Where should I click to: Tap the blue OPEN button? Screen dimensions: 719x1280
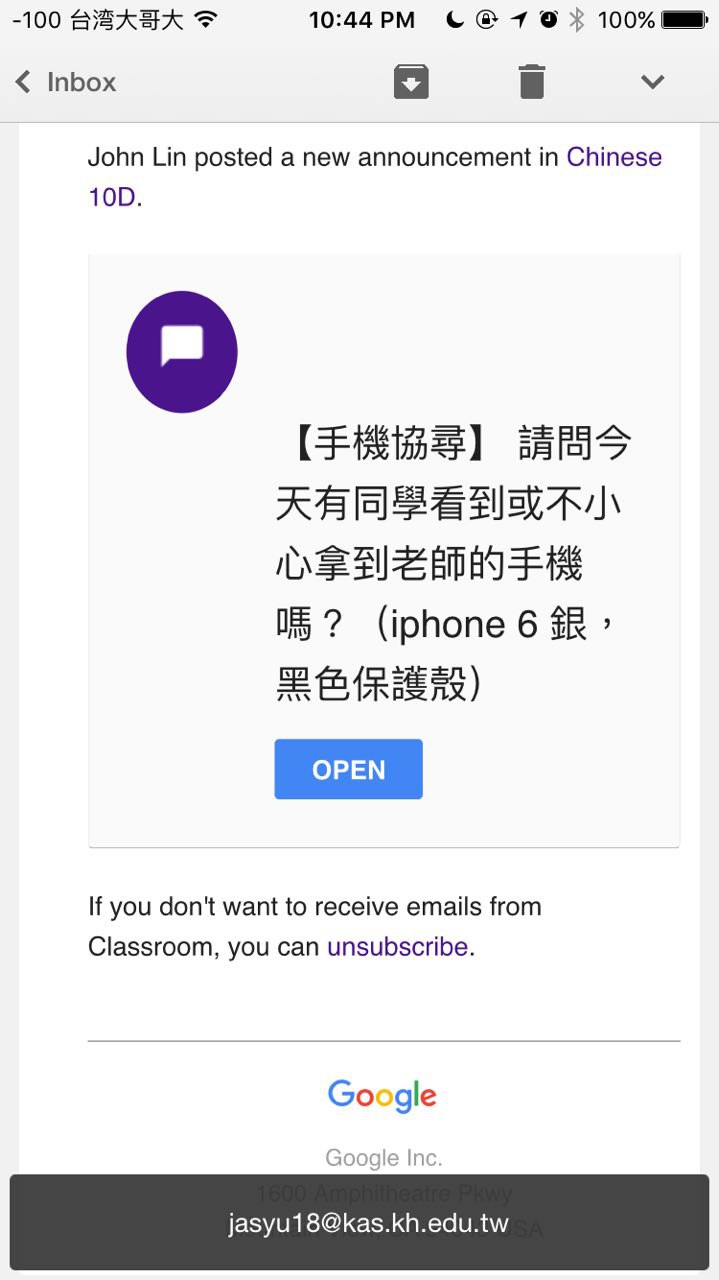point(348,769)
